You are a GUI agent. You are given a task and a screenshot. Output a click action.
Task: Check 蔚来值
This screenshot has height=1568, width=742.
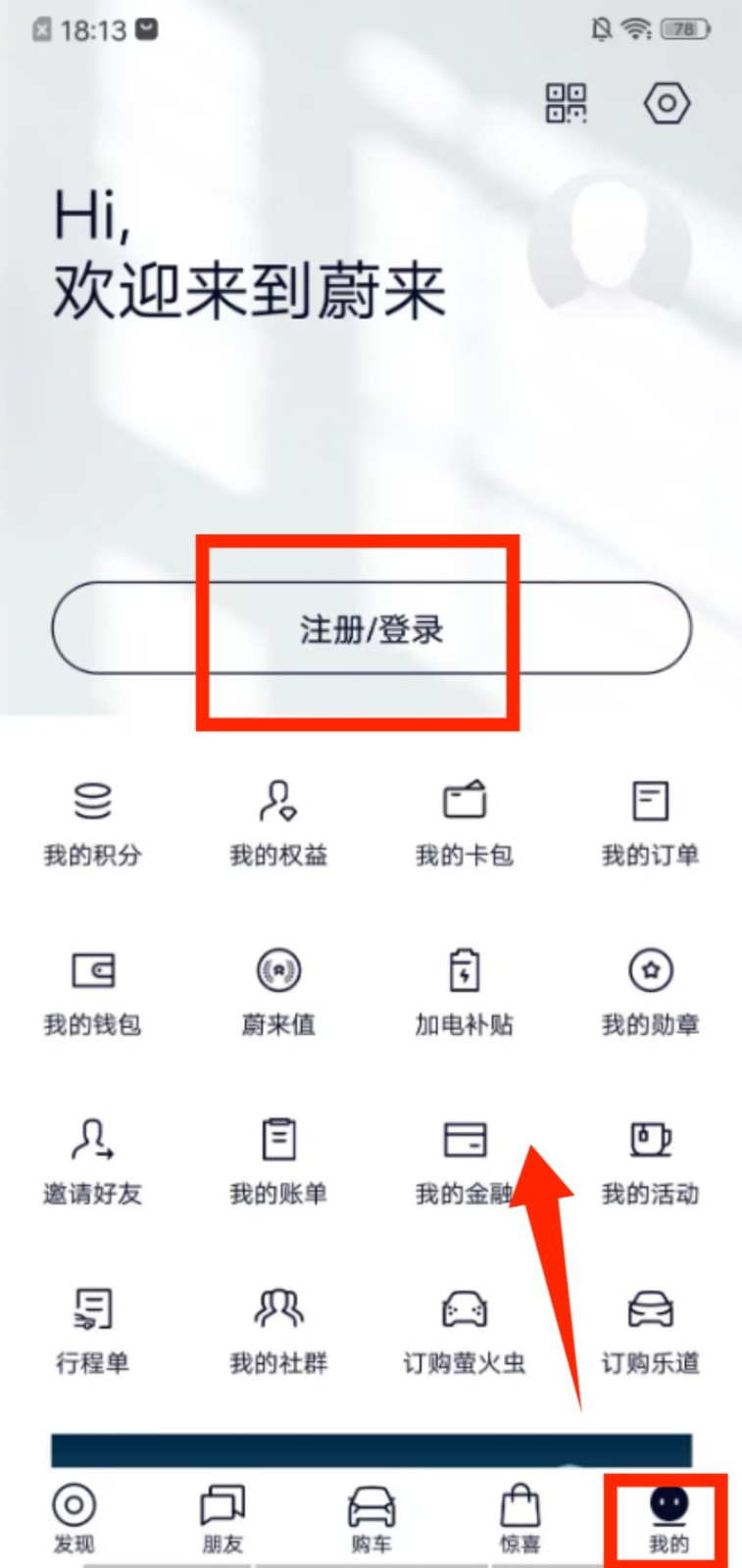click(x=278, y=992)
